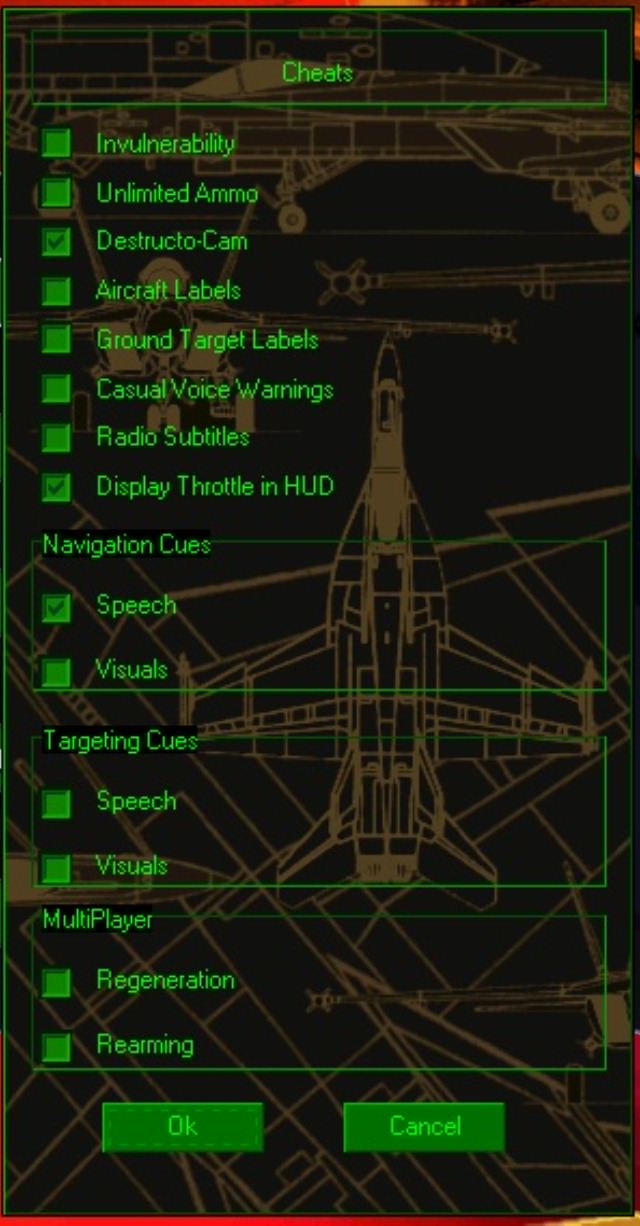Check Visuals under Targeting Cues
The height and width of the screenshot is (1226, 640).
tap(57, 866)
